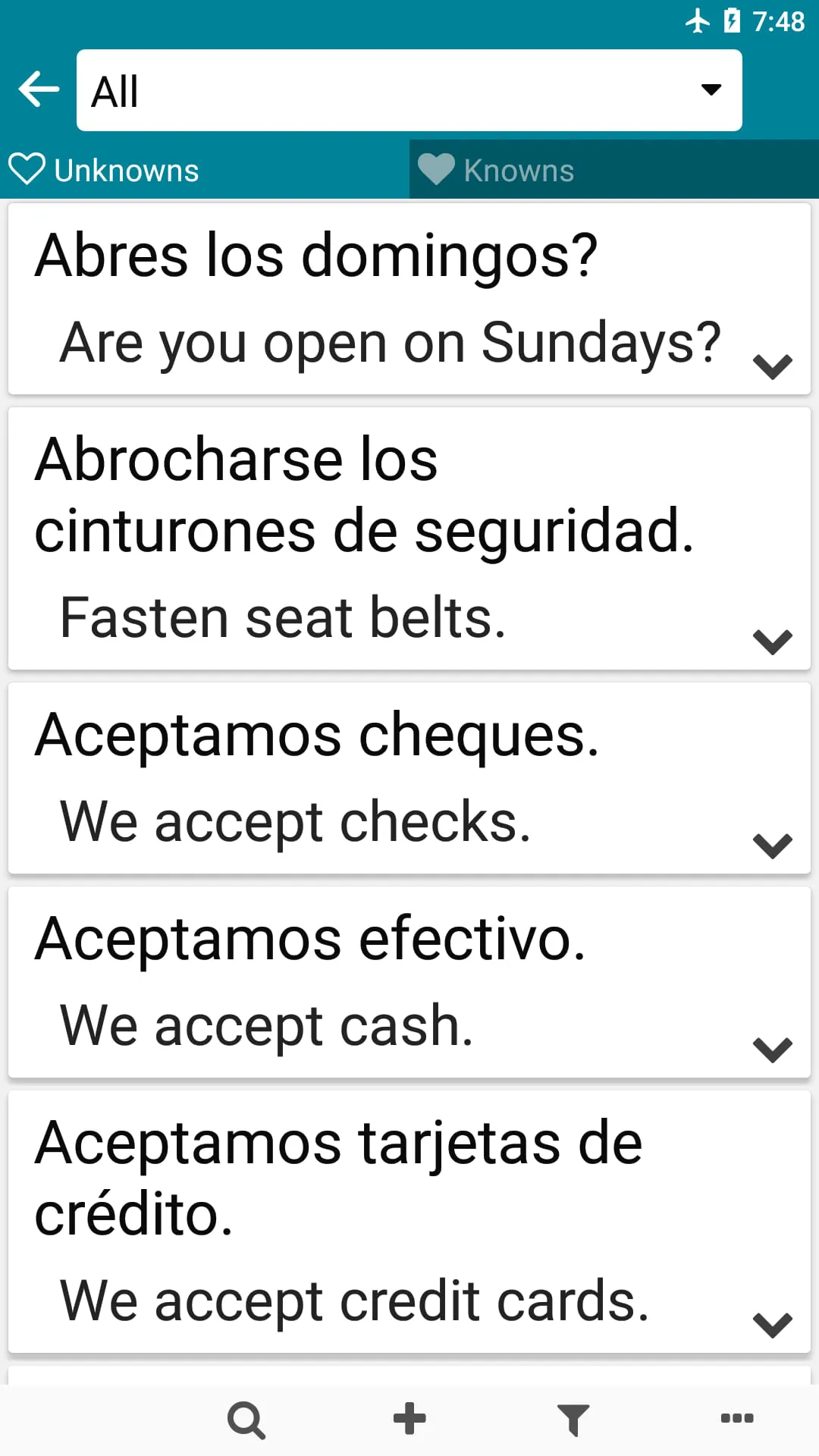The height and width of the screenshot is (1456, 819).
Task: Open the filter options
Action: (573, 1420)
